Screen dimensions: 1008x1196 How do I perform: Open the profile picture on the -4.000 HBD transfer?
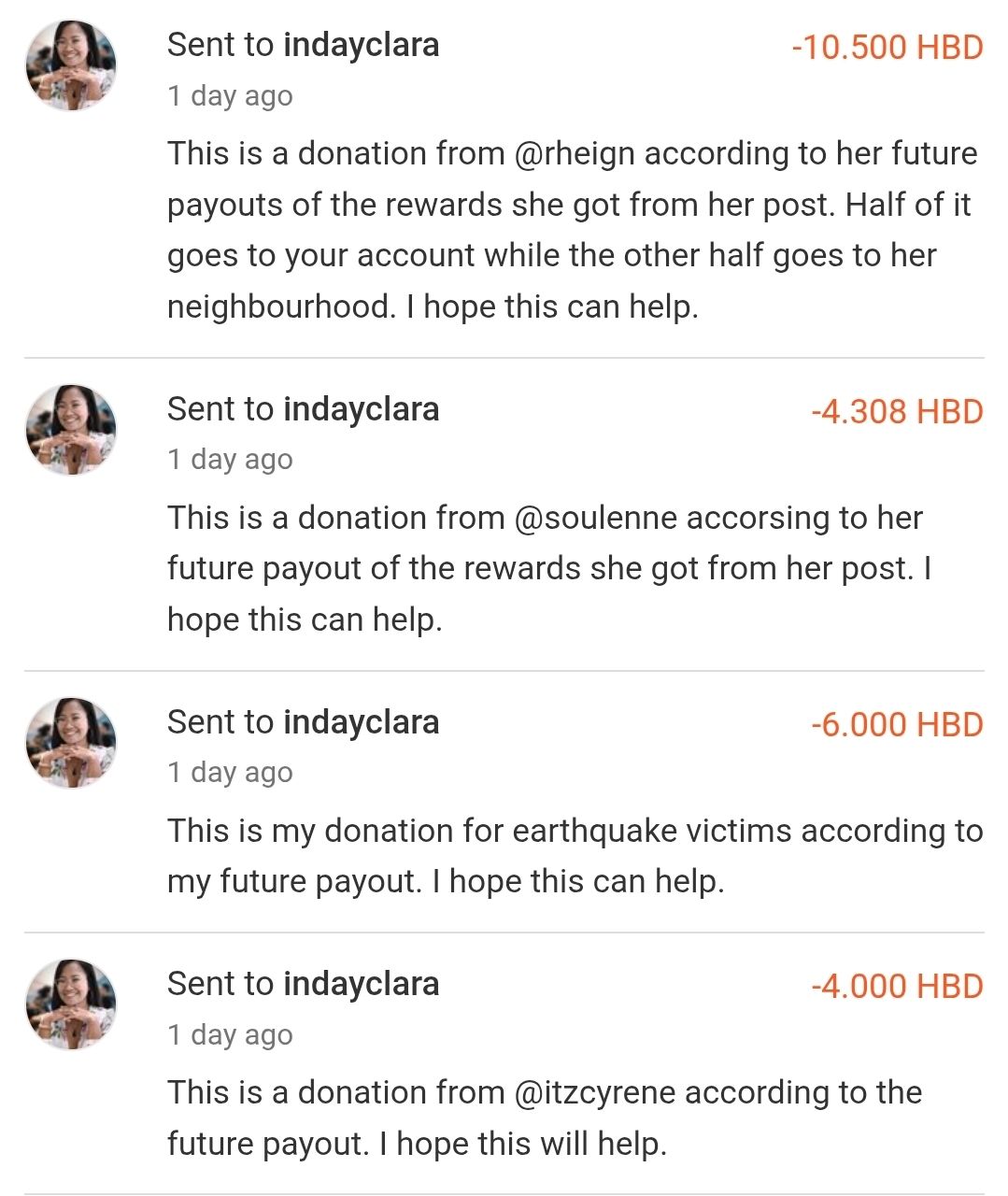73,1004
